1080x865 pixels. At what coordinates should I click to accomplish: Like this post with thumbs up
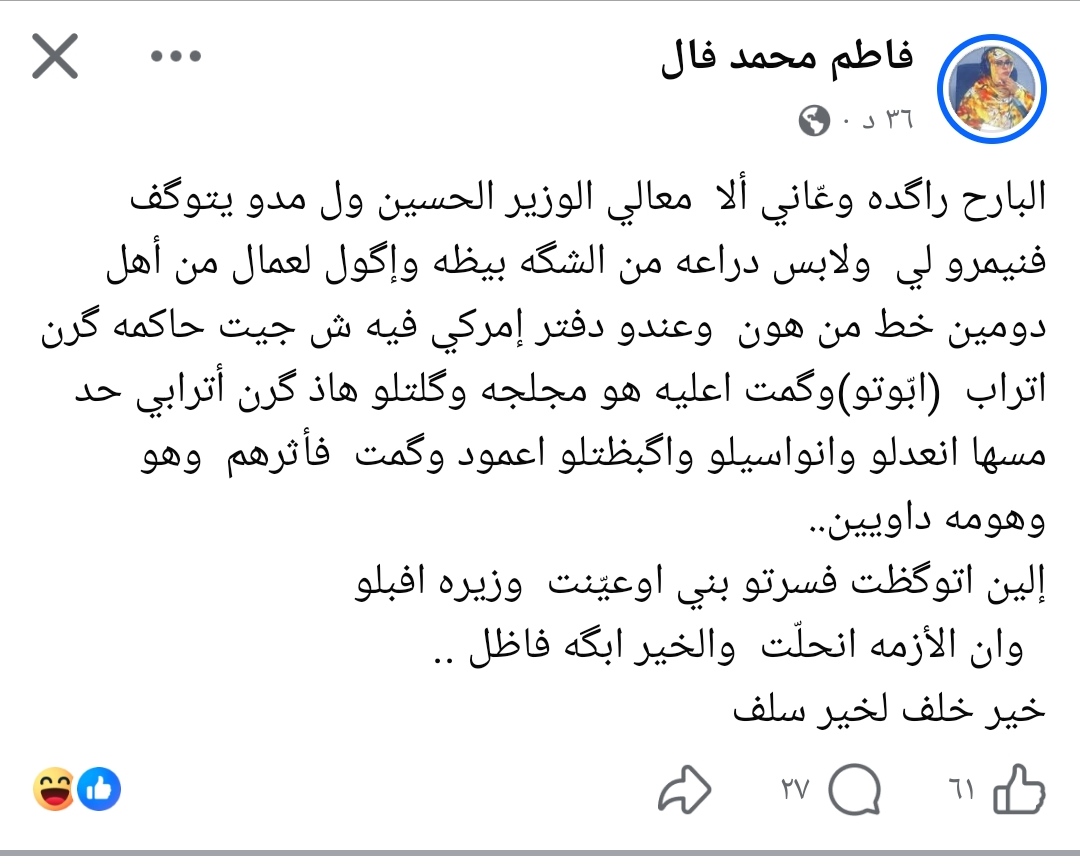coord(1018,790)
